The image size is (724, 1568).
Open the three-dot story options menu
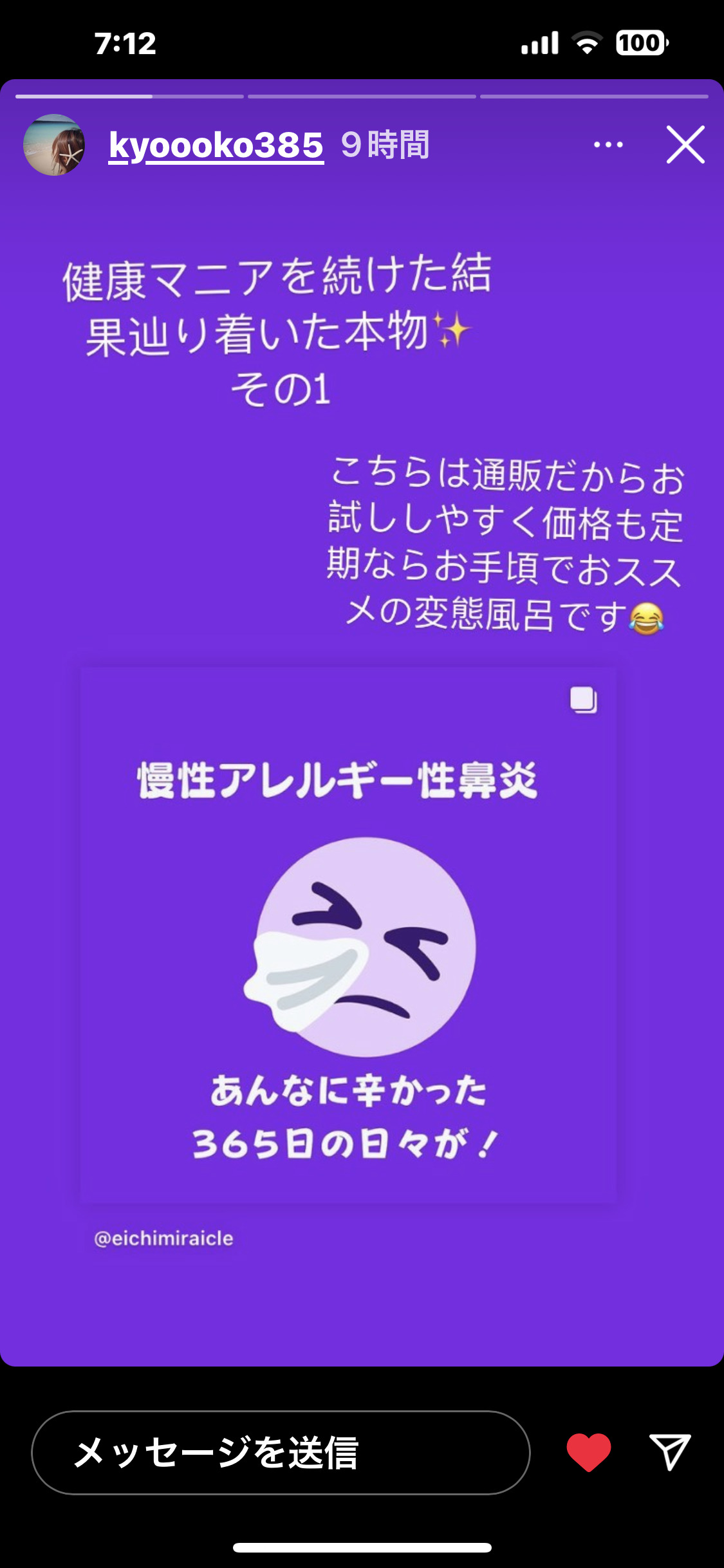coord(608,145)
